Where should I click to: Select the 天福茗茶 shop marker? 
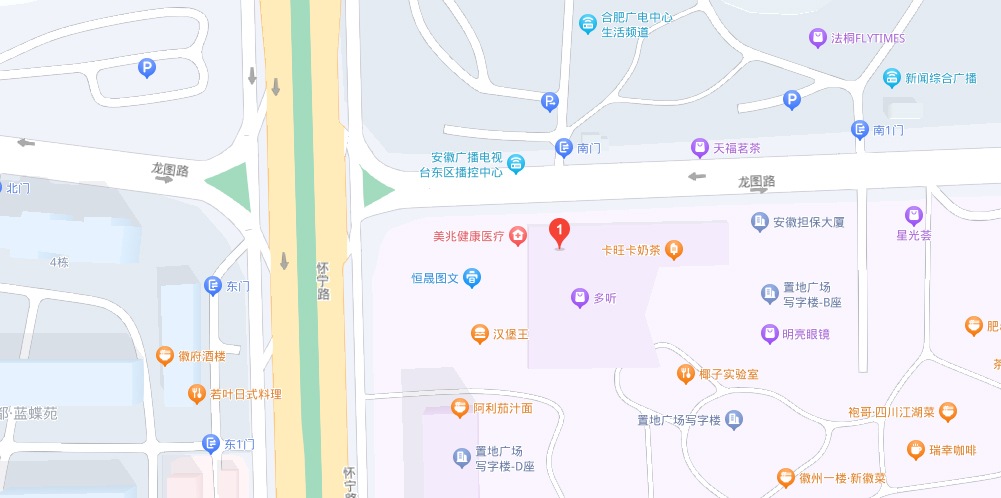pyautogui.click(x=700, y=148)
